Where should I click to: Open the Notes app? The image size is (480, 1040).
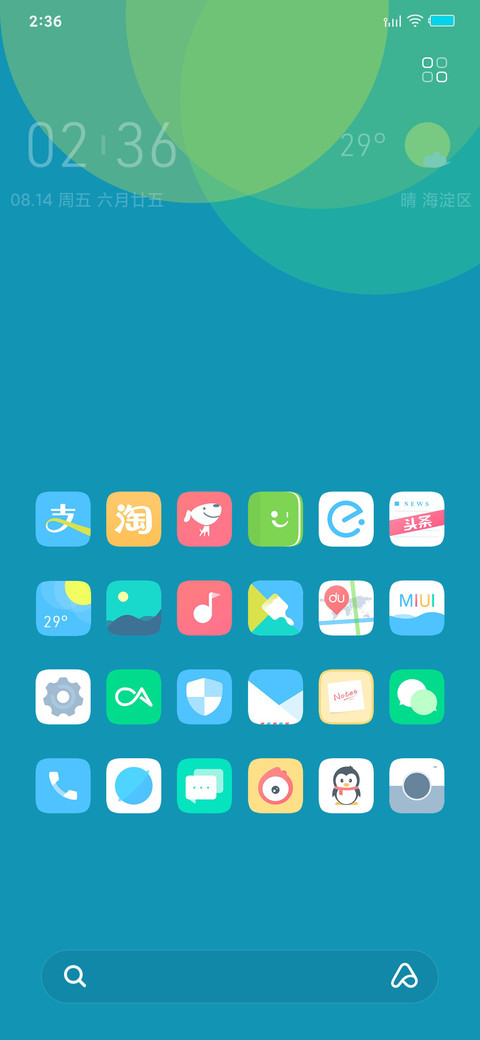click(346, 696)
